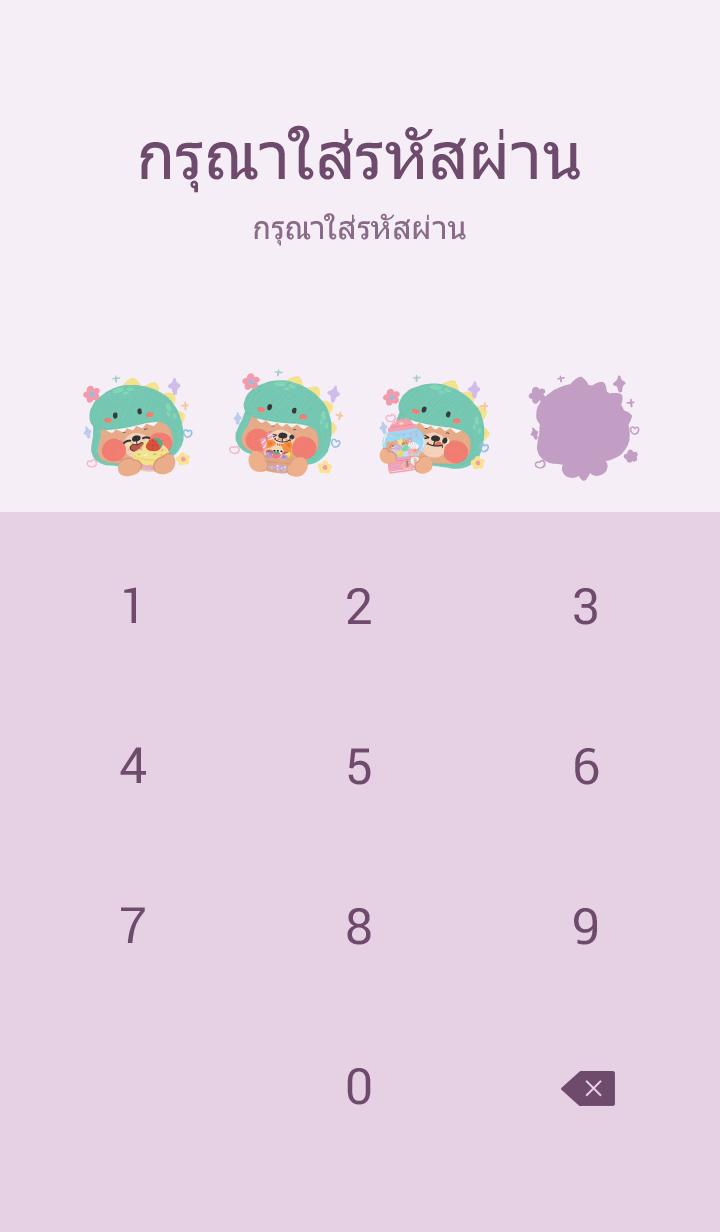Choose the number 8 key
The image size is (720, 1232).
point(359,927)
